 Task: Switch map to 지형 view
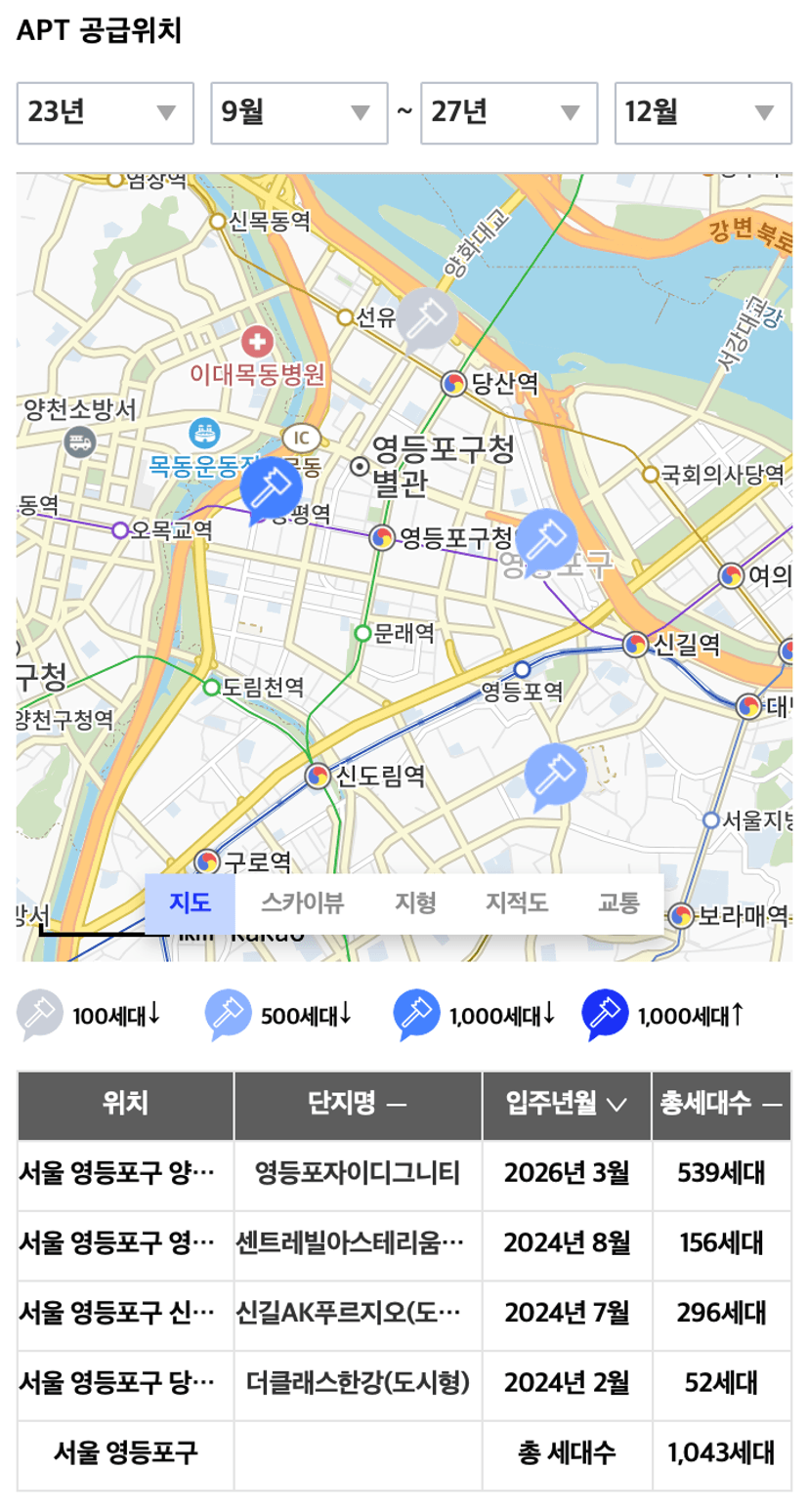click(x=415, y=903)
